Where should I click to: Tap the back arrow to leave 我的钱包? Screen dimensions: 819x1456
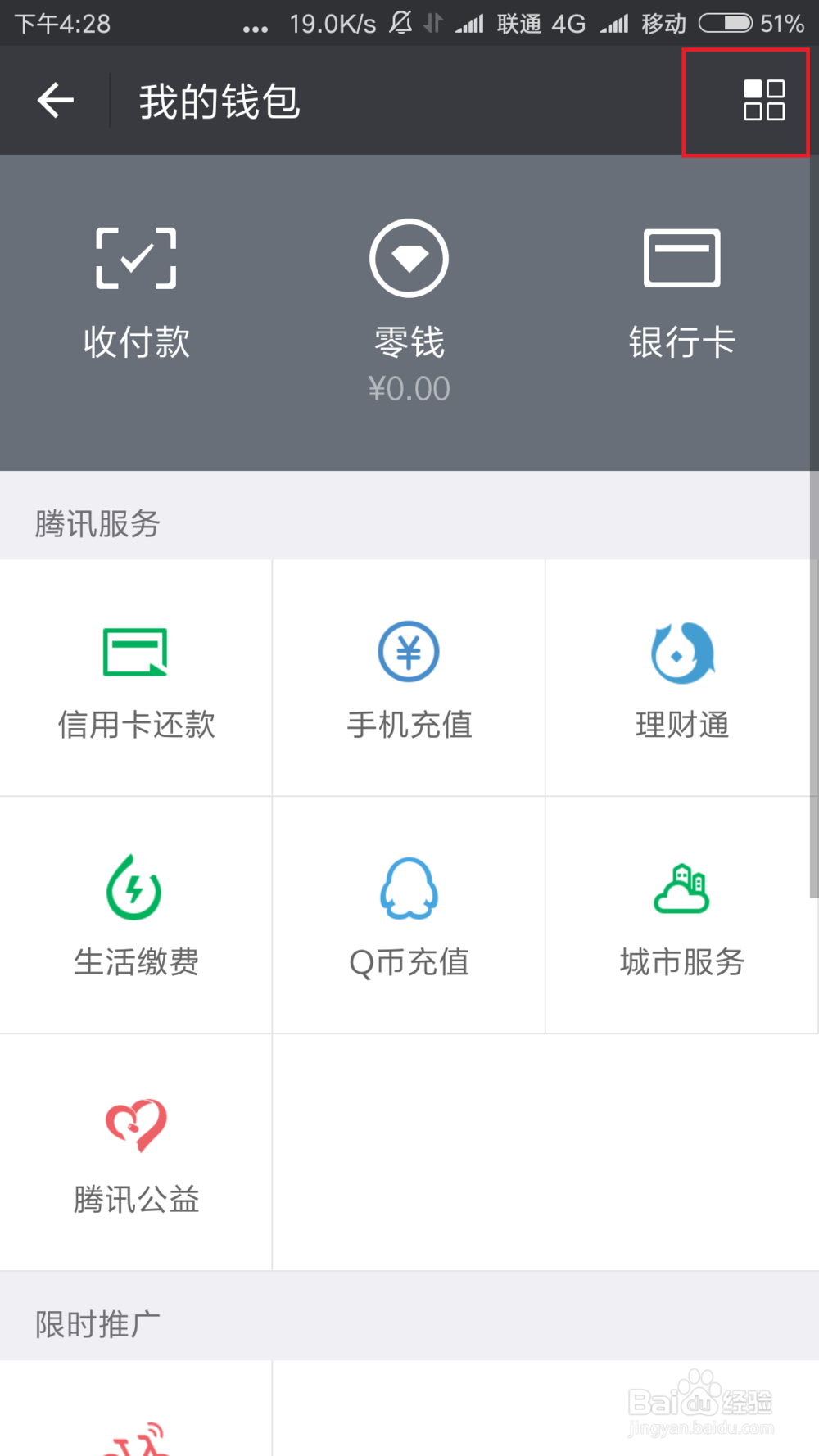tap(54, 100)
